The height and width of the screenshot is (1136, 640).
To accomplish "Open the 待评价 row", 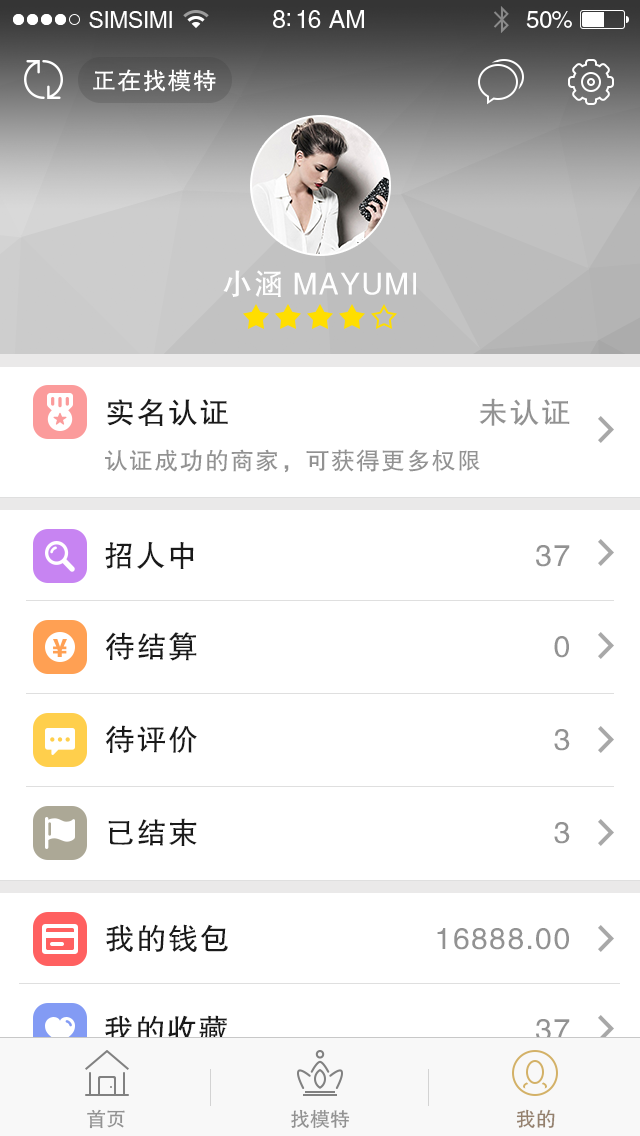I will point(320,740).
